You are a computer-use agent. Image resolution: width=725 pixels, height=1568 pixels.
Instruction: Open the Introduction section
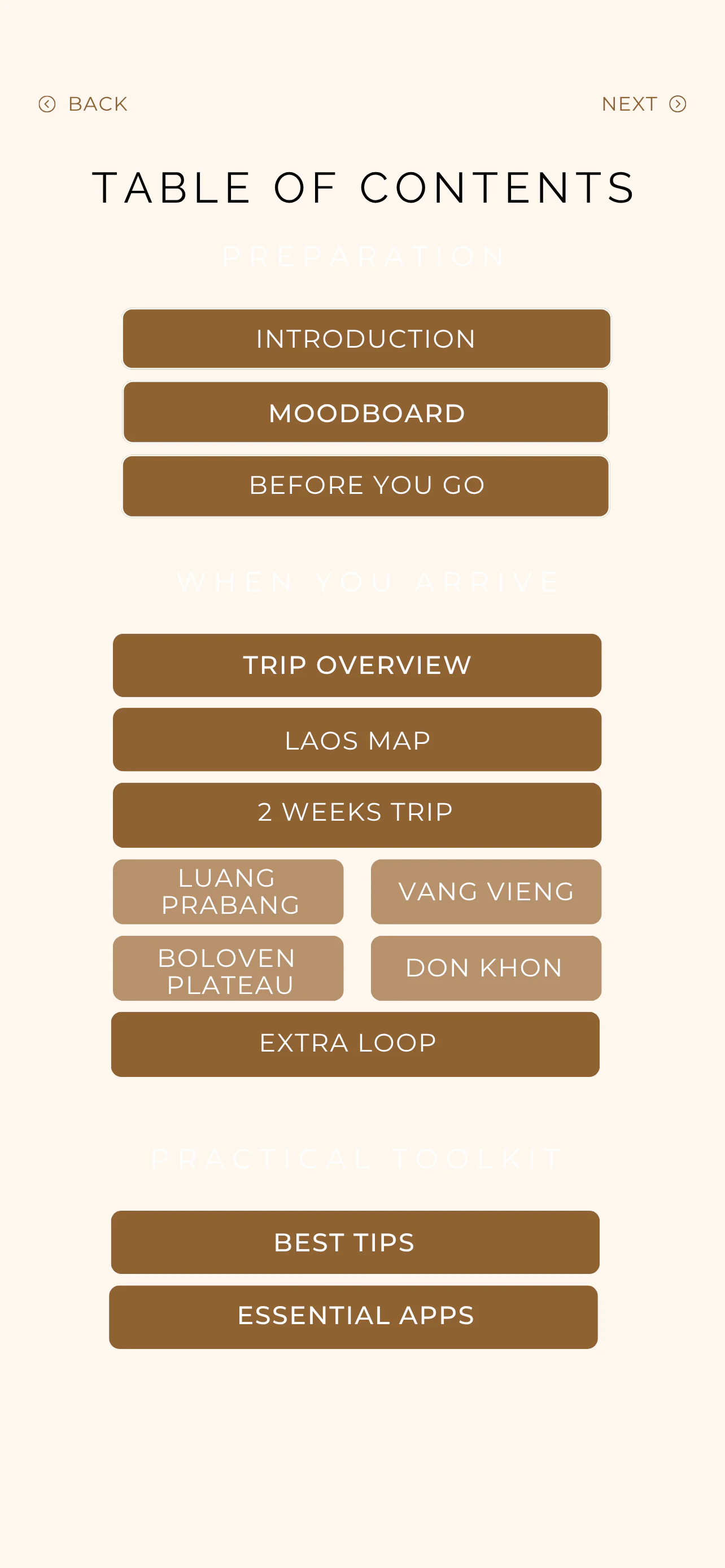pos(366,339)
